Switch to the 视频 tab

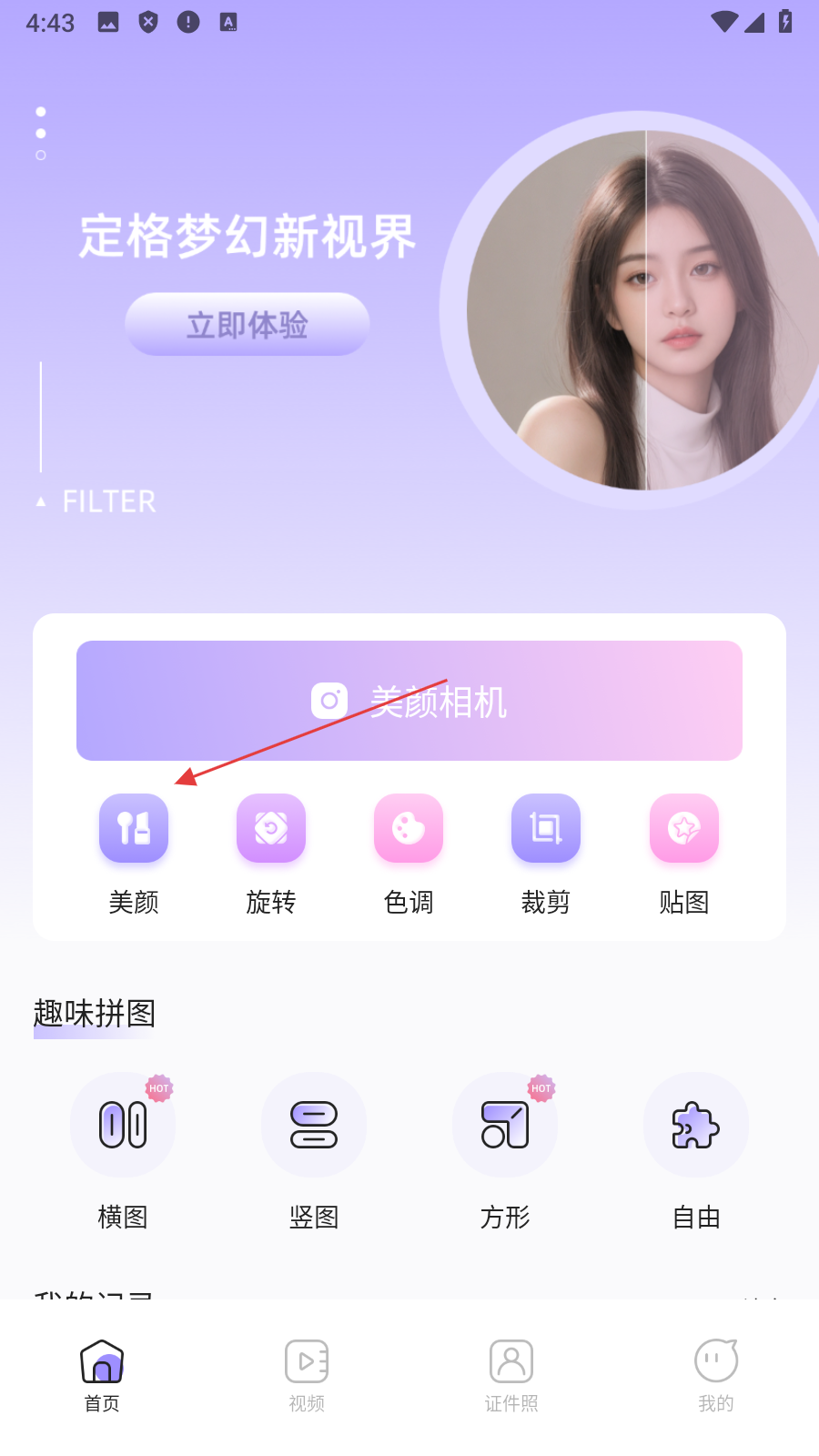click(x=307, y=1374)
